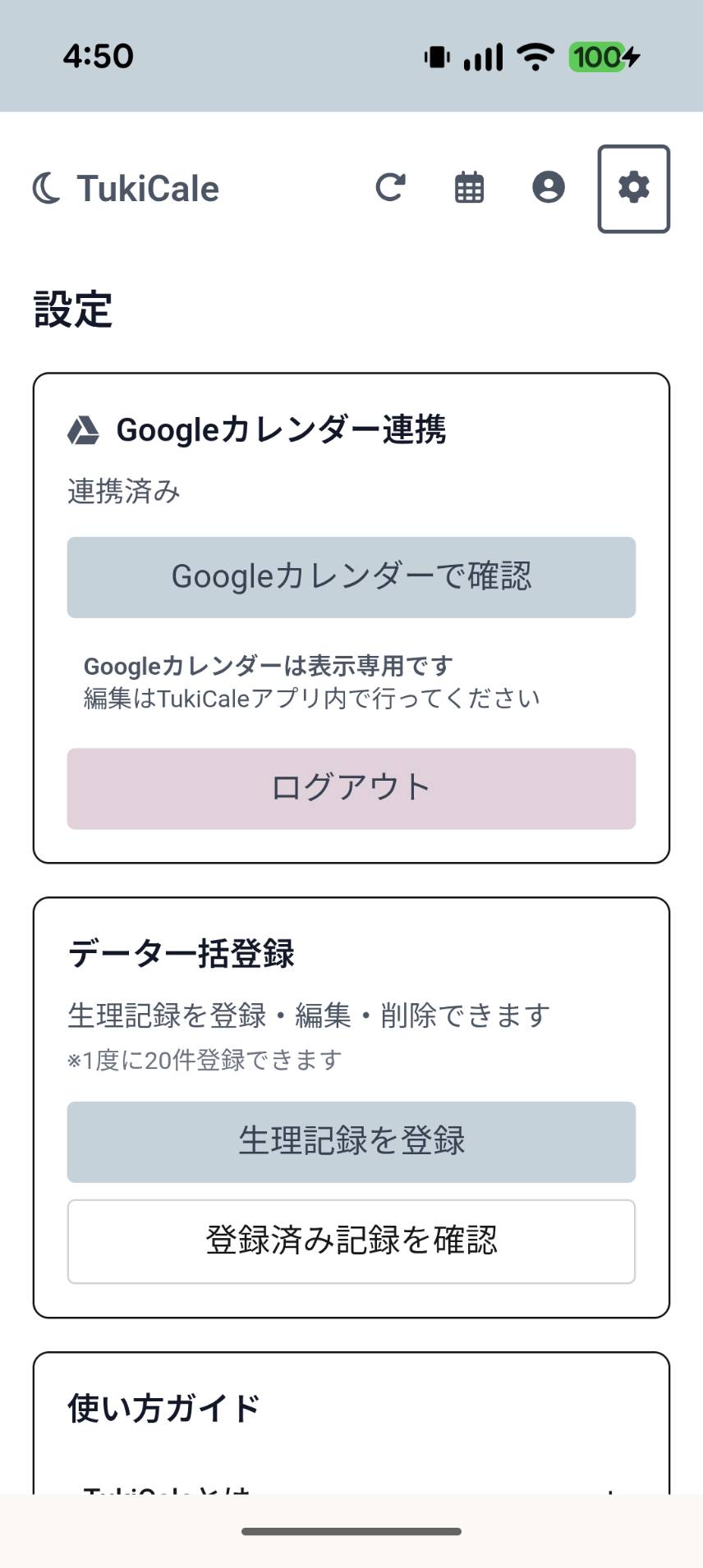This screenshot has height=1568, width=703.
Task: Tap the 連携済み status text
Action: click(124, 492)
